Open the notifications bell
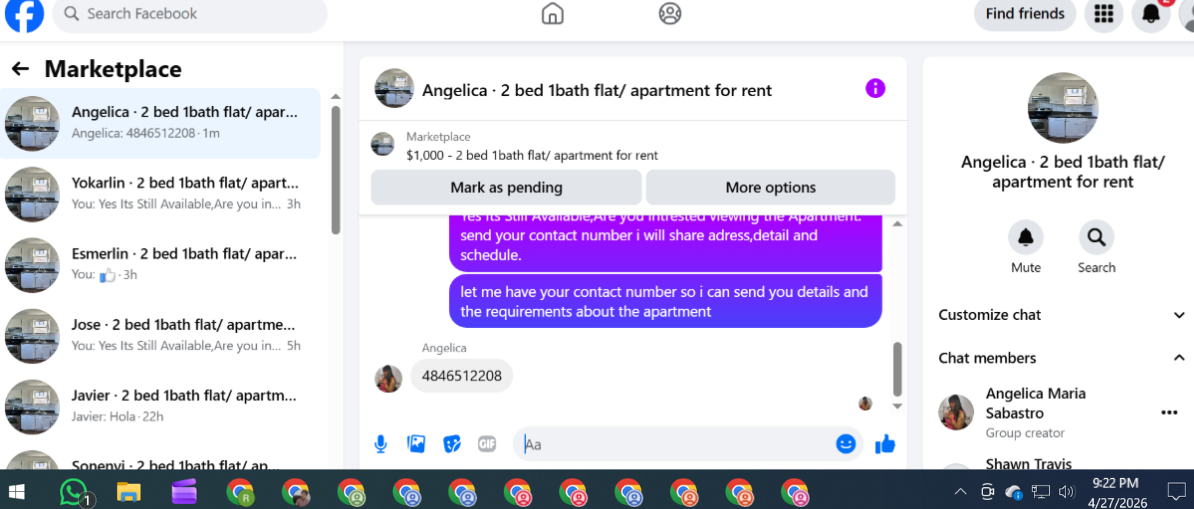The image size is (1194, 509). pos(1151,14)
